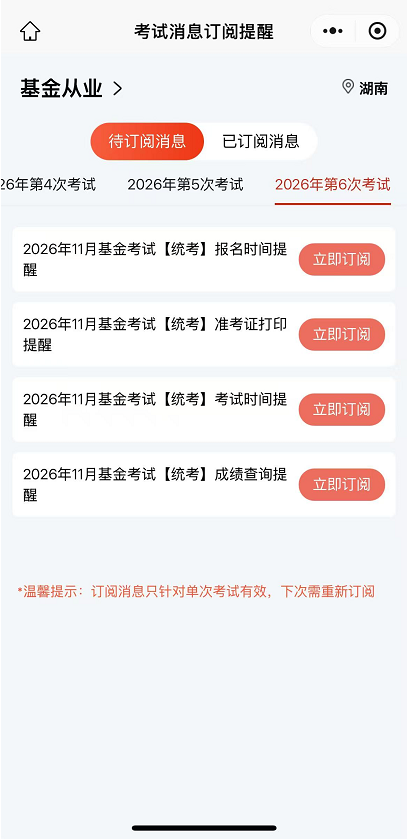Switch to 2026年第5次考试 tab
Viewport: 408px width, 839px height.
pyautogui.click(x=185, y=185)
